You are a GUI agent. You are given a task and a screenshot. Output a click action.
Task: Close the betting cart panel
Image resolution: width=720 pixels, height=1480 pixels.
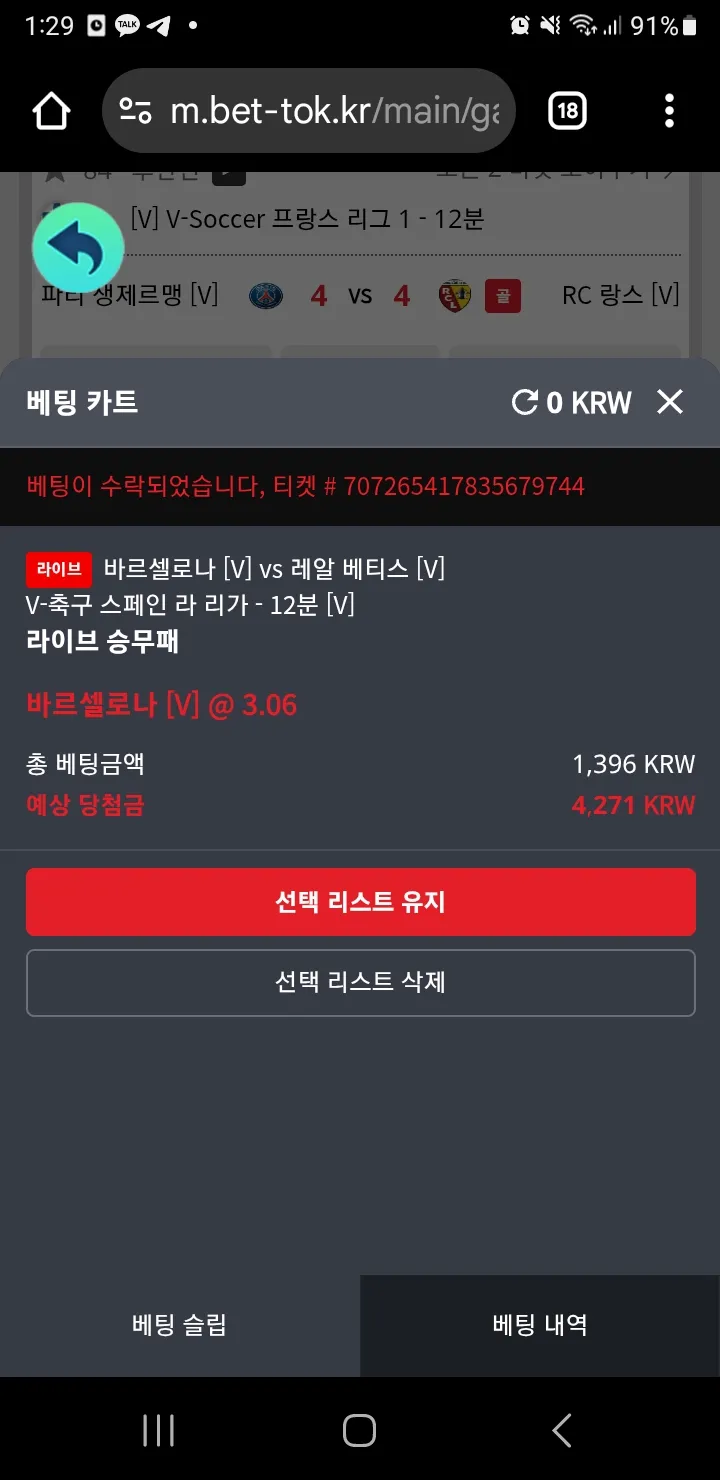(669, 402)
